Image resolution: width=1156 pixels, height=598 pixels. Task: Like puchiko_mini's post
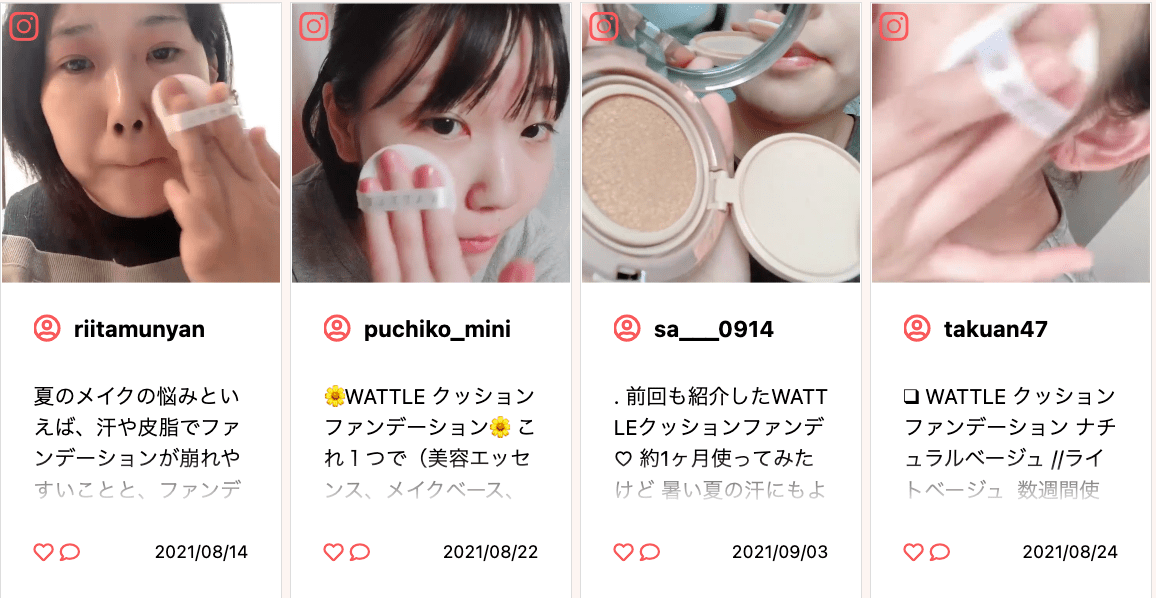[x=333, y=552]
